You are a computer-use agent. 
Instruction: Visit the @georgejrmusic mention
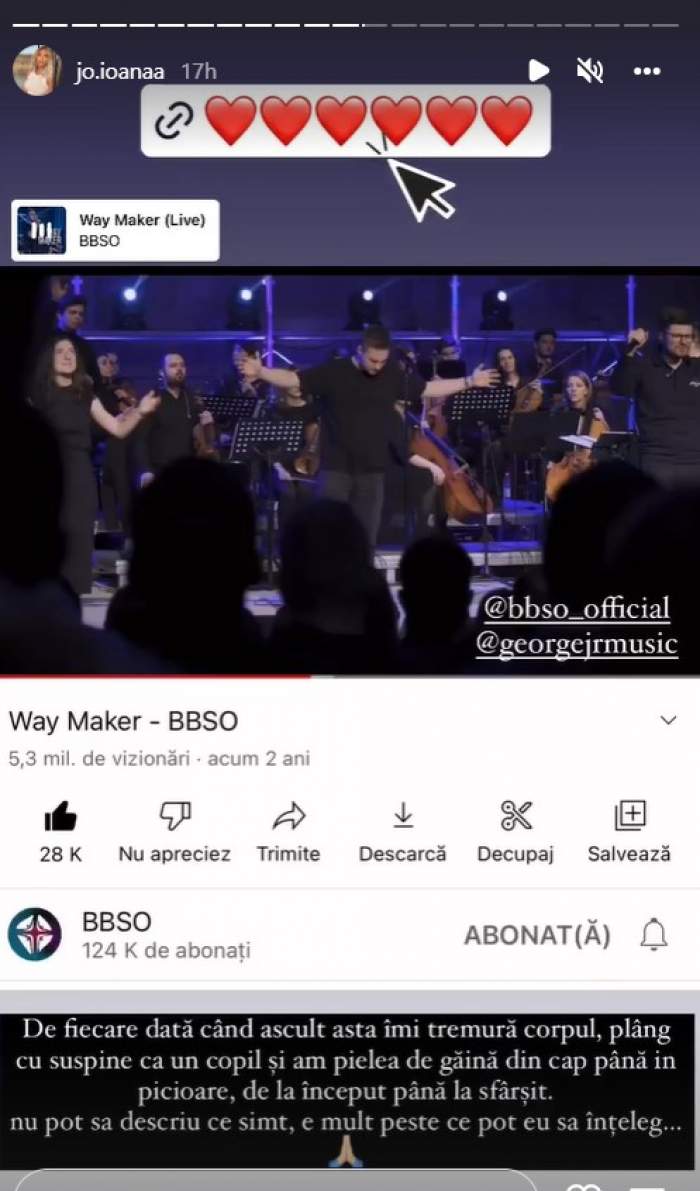pyautogui.click(x=577, y=644)
